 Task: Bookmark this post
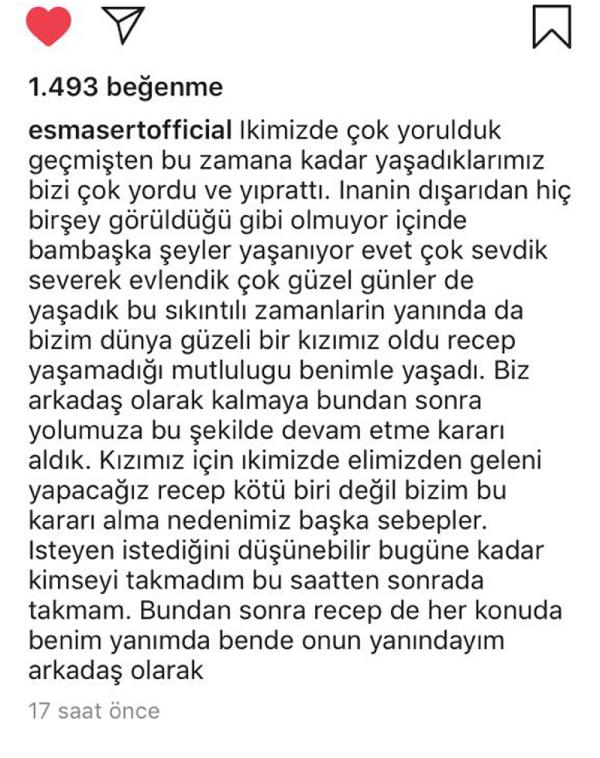[x=552, y=27]
